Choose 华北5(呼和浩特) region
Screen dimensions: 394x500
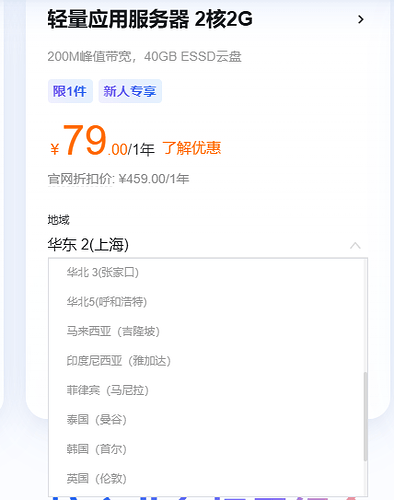pos(206,302)
